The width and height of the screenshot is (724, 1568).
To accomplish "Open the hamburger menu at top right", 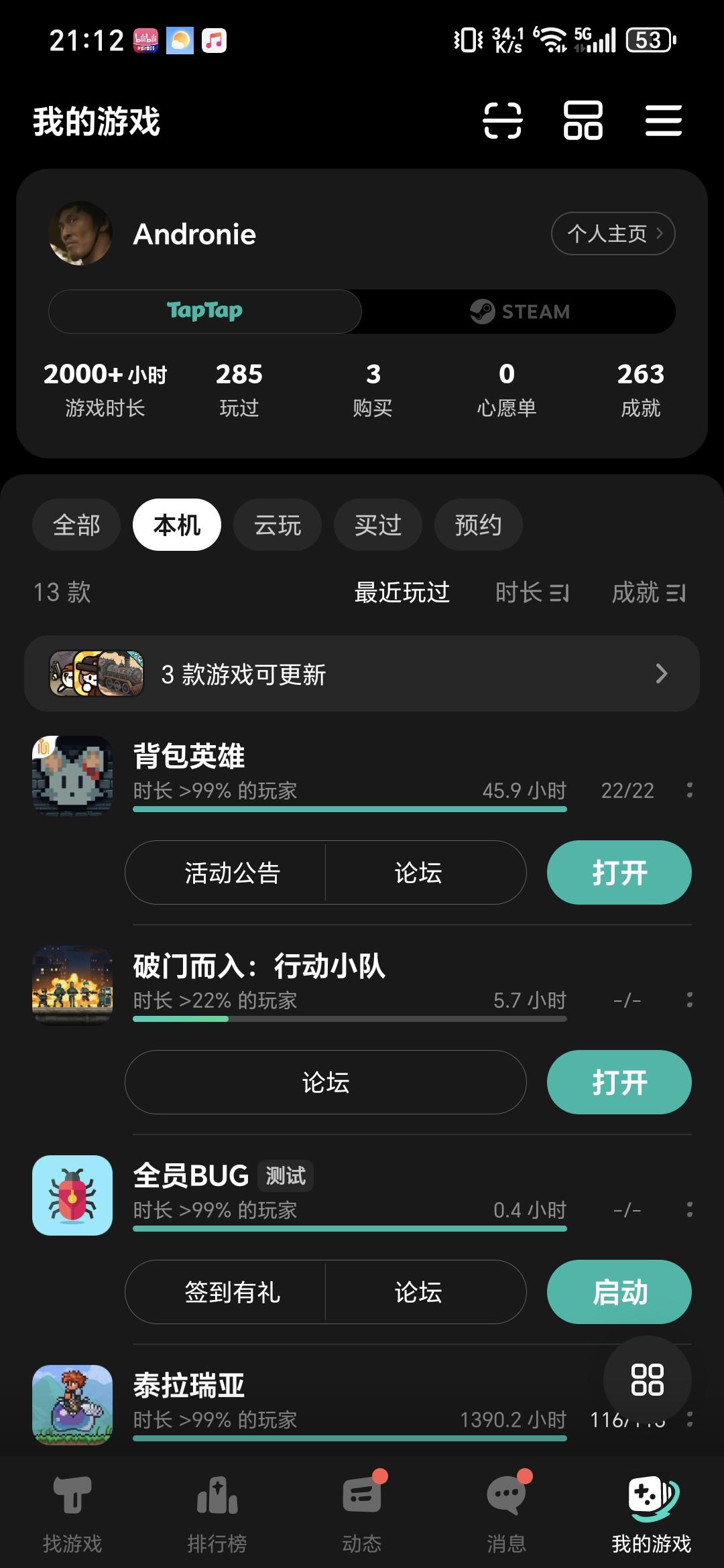I will (664, 123).
